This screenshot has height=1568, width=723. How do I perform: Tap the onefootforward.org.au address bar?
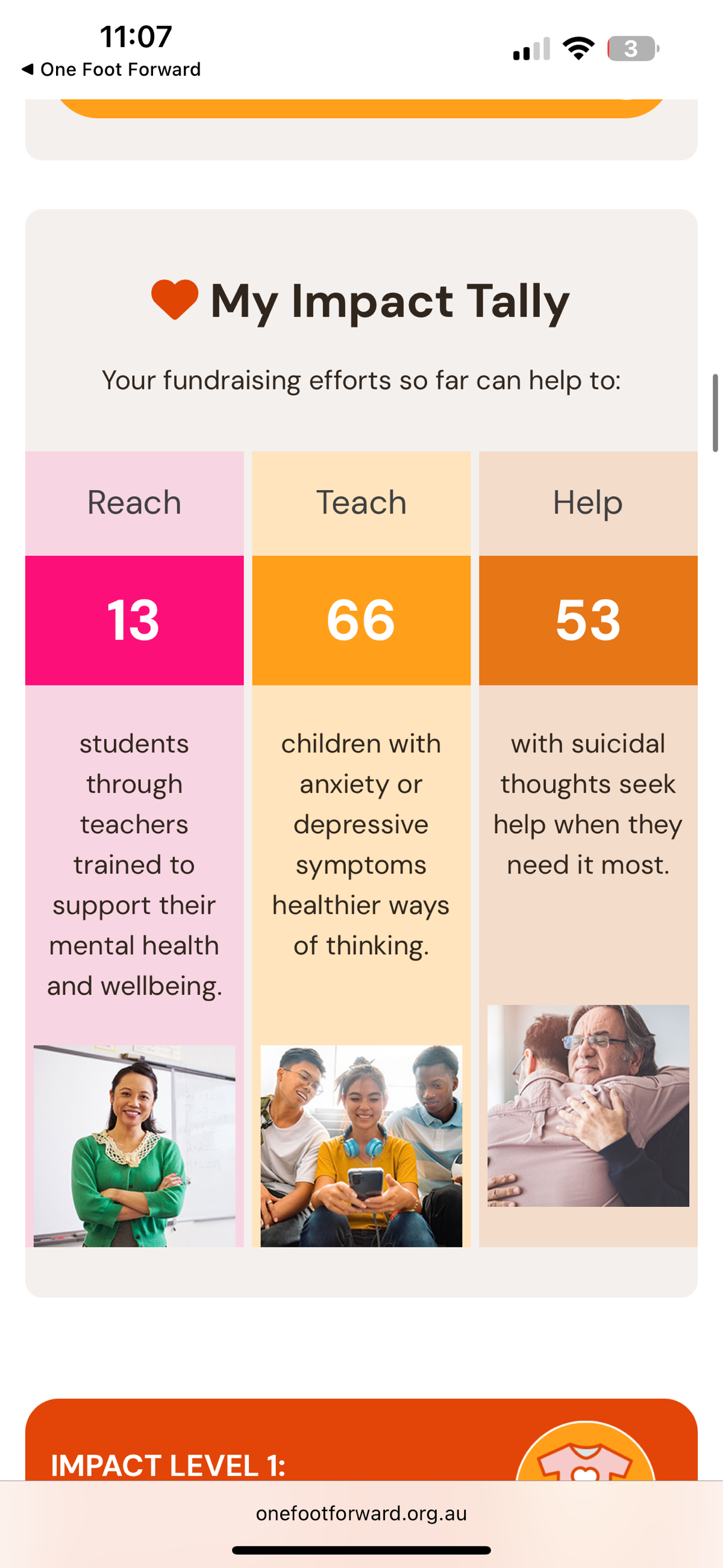(361, 1513)
